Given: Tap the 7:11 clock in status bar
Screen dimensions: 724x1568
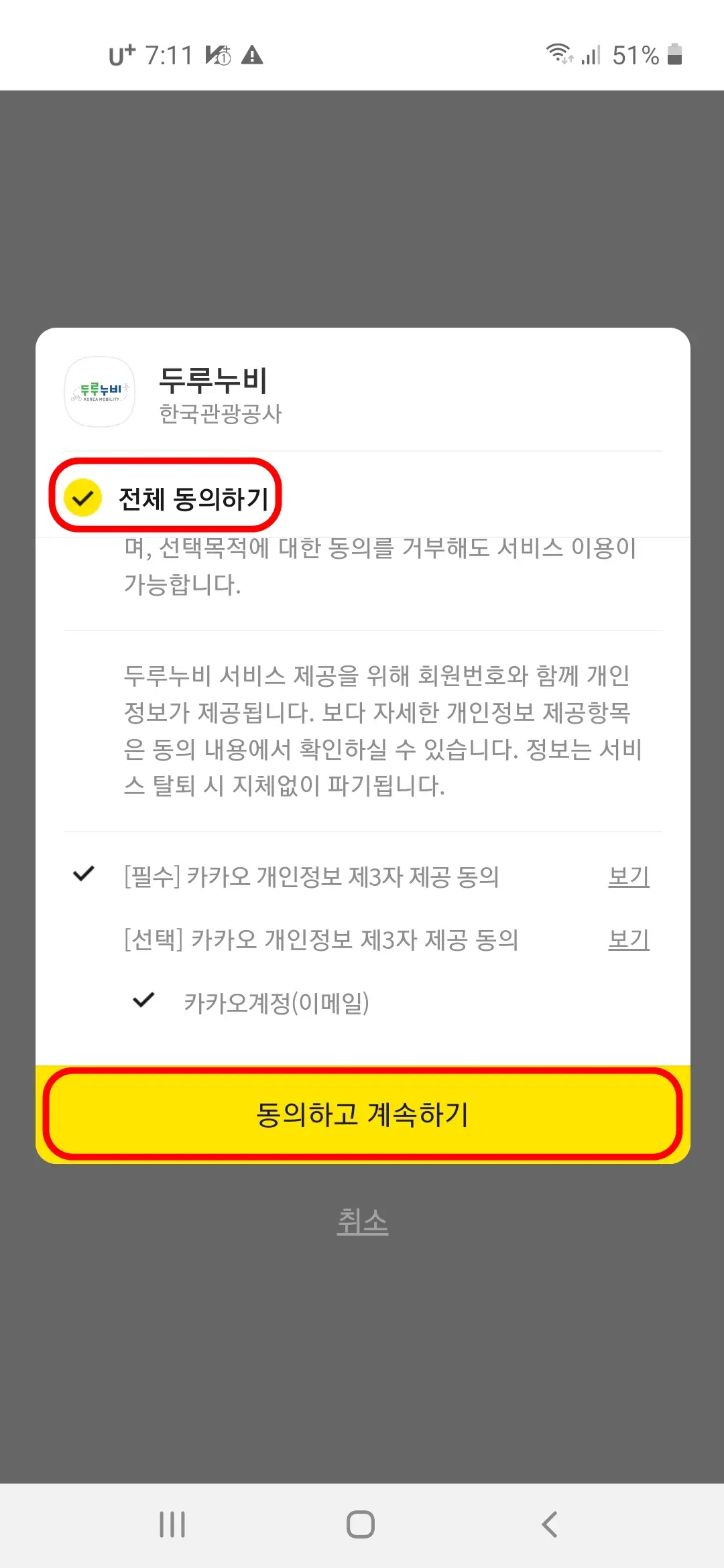Looking at the screenshot, I should 169,54.
